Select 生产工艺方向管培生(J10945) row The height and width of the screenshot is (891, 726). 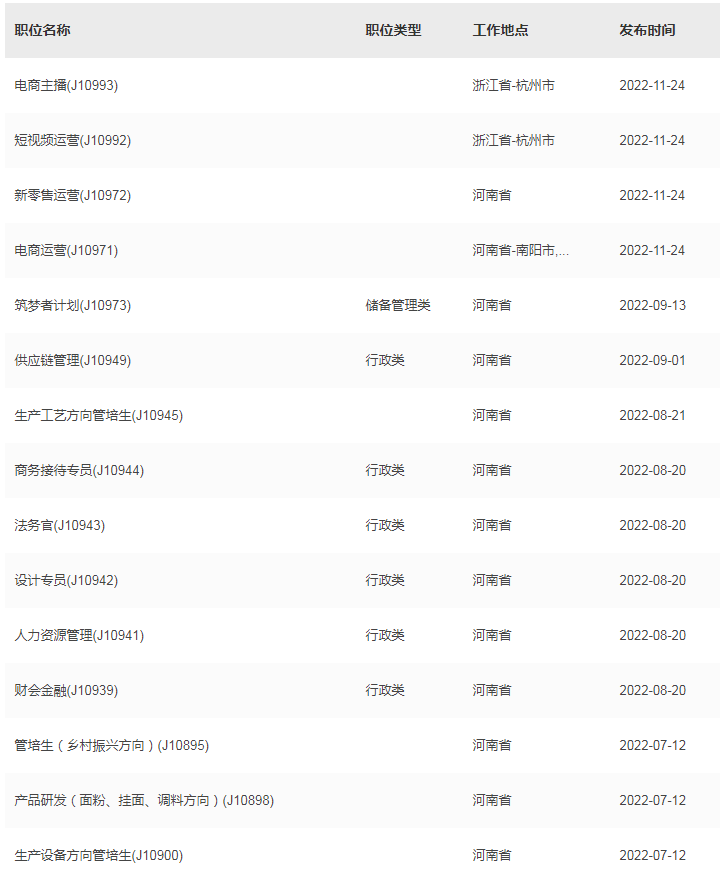coord(98,416)
